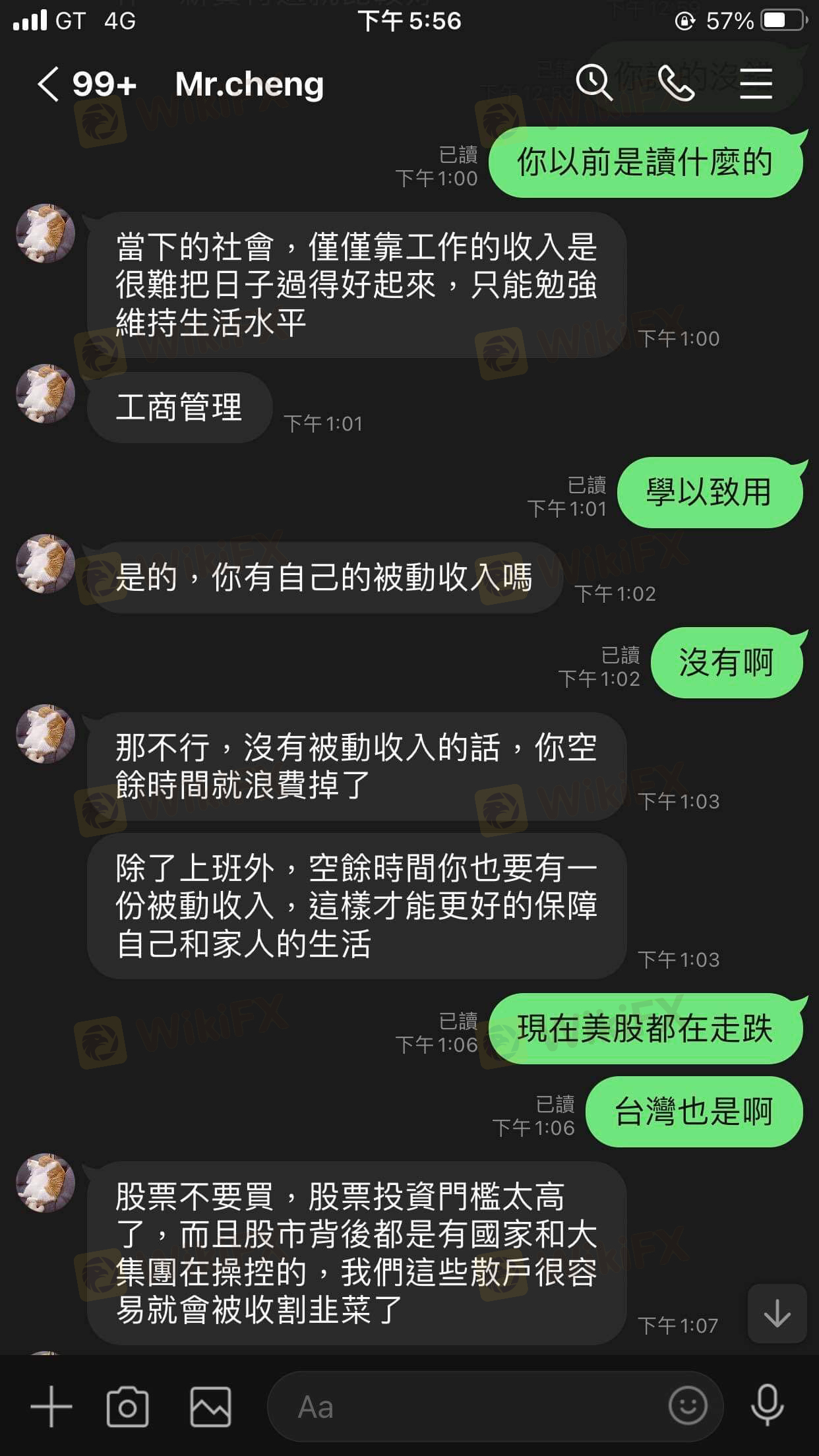Open the emoji and sticker picker

[x=688, y=1407]
